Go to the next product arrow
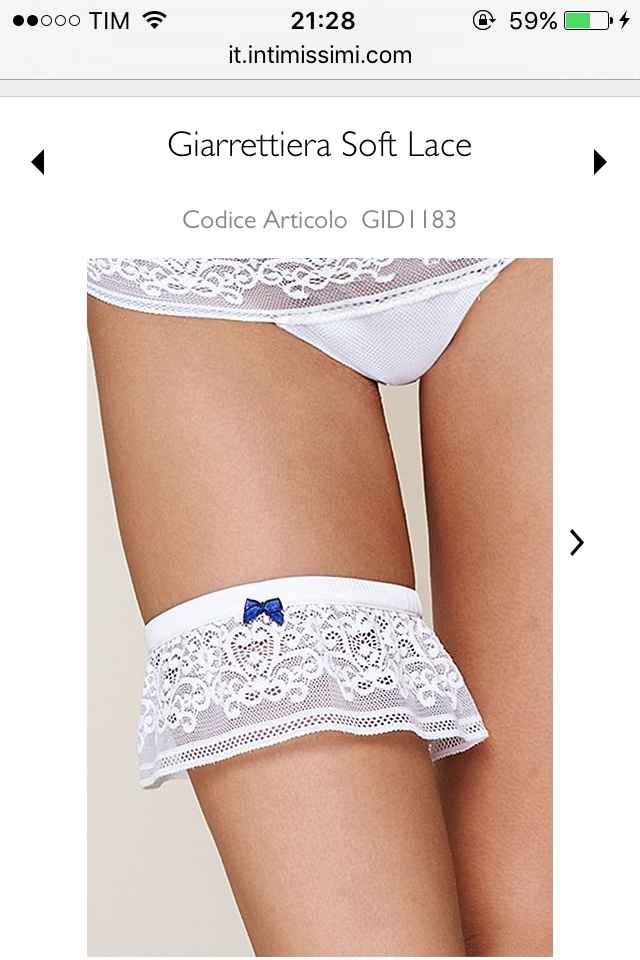The image size is (640, 960). 599,161
